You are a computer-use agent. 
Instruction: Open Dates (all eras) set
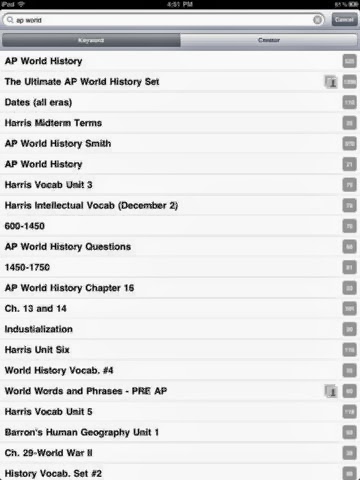(180, 102)
